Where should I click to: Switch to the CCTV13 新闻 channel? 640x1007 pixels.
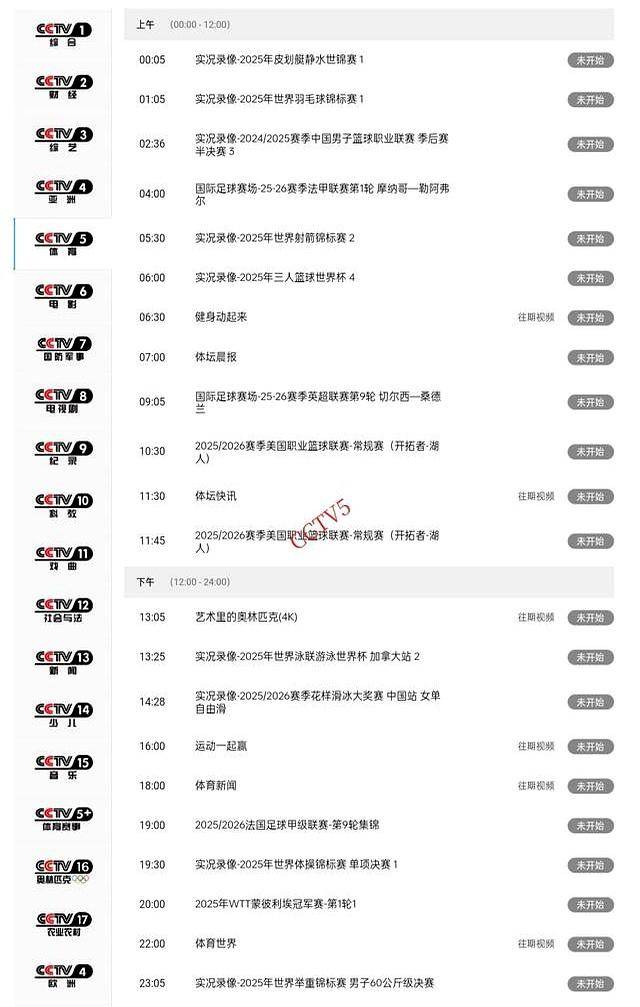click(64, 662)
